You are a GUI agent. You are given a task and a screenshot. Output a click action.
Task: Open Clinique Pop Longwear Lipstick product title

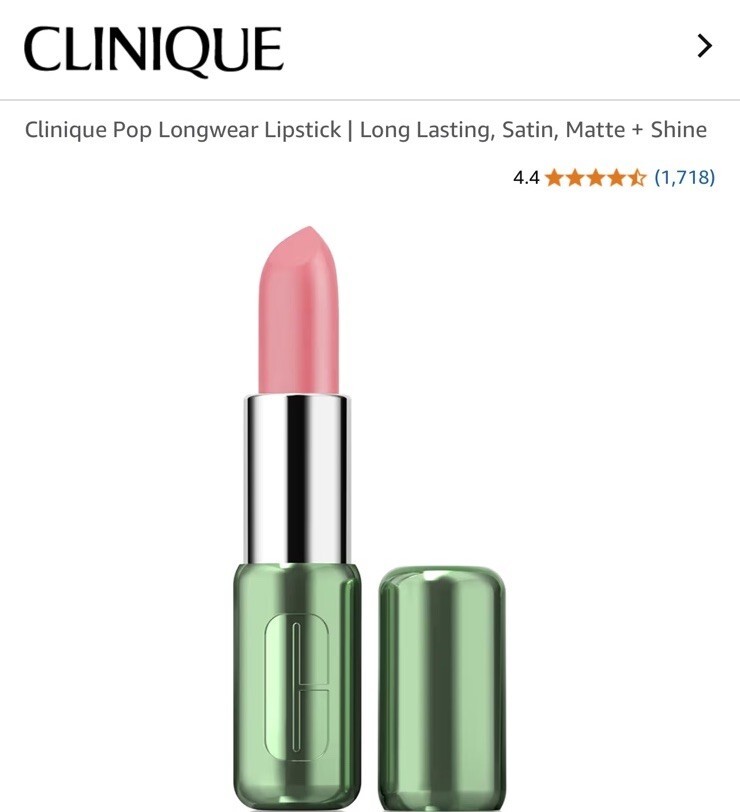pos(365,130)
